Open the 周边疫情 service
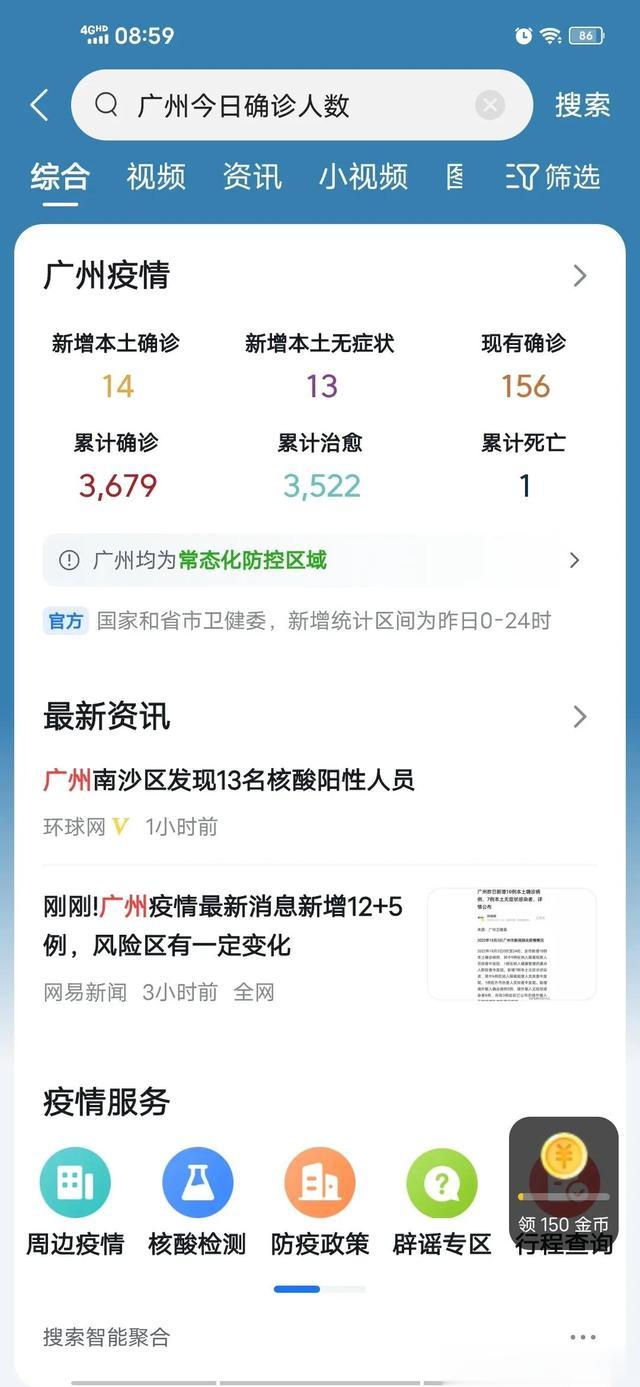This screenshot has height=1387, width=640. click(75, 1201)
